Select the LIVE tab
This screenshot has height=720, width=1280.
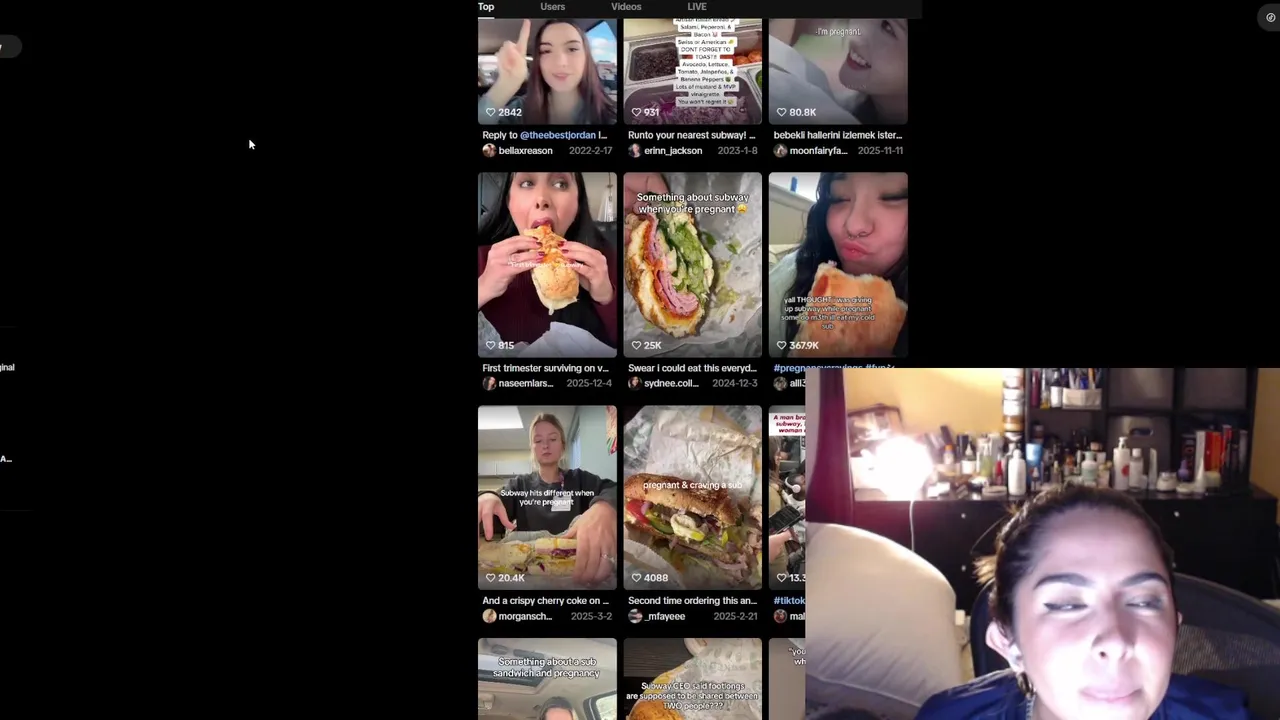(697, 7)
